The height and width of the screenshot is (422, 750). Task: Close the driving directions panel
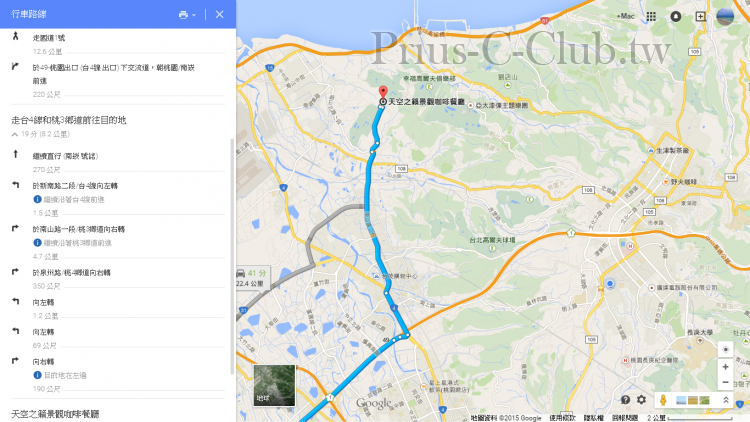(219, 14)
